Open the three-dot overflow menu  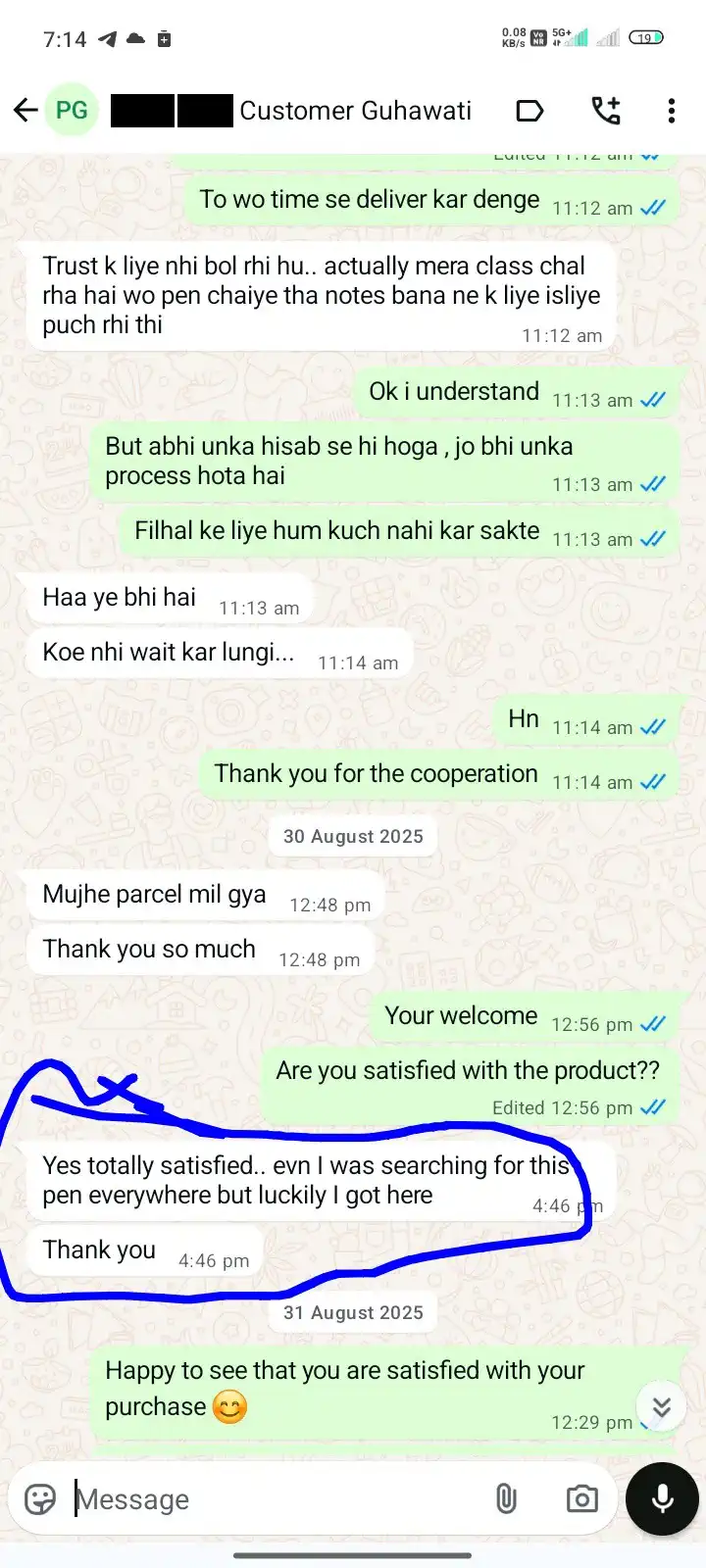coord(672,111)
